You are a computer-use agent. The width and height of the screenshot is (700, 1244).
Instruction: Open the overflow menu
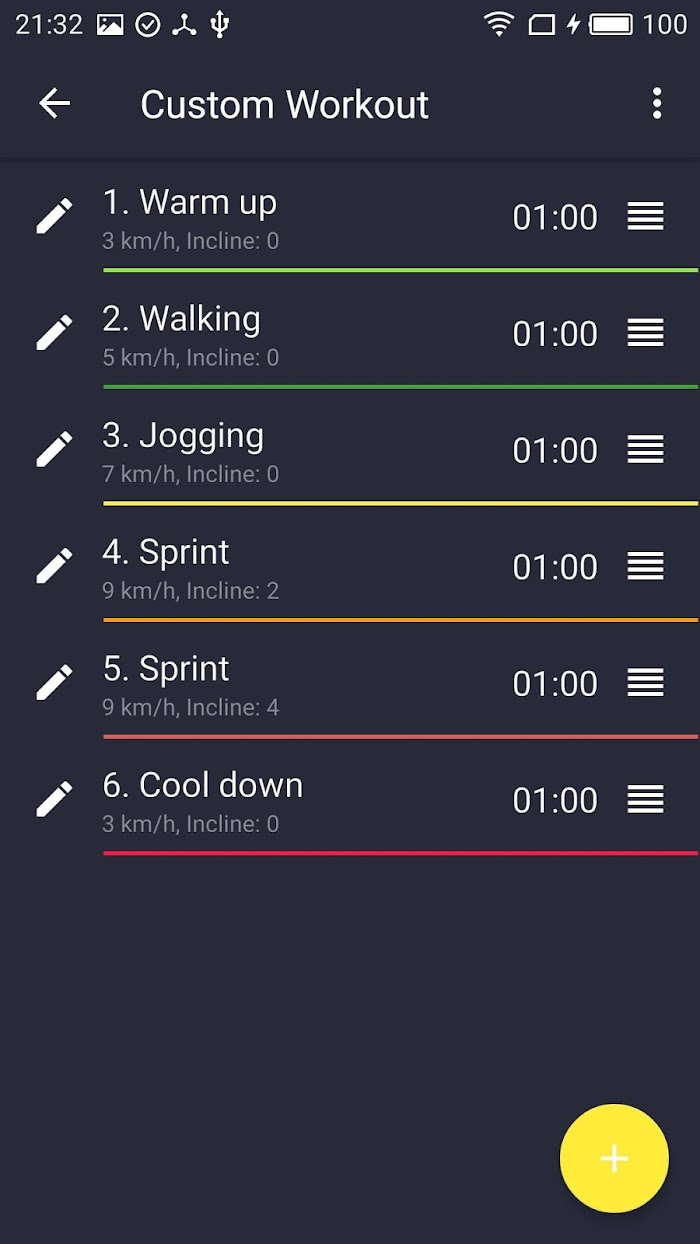(656, 103)
